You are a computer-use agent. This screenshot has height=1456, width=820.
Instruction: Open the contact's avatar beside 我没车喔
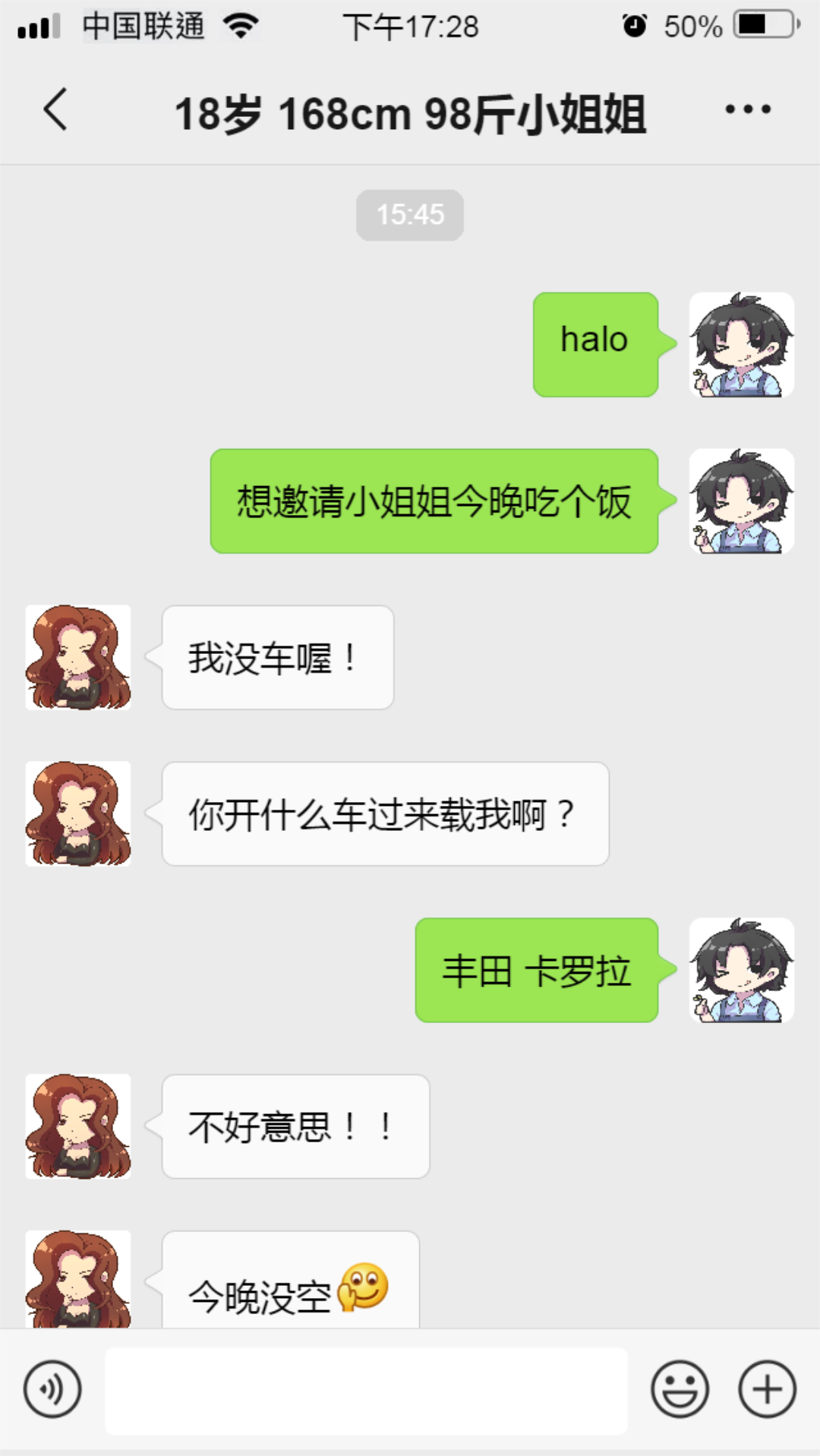pyautogui.click(x=78, y=658)
